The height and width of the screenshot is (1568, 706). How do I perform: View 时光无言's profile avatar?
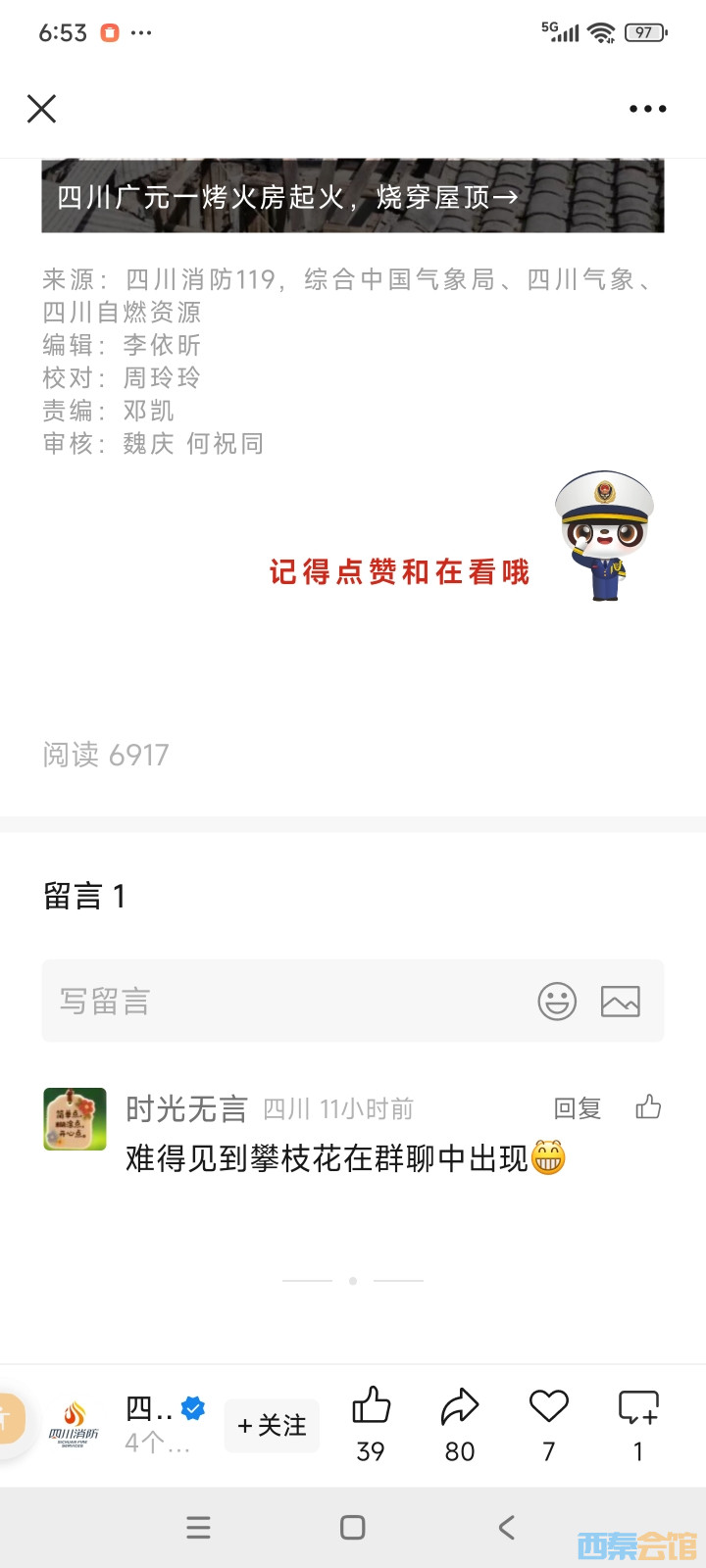click(76, 1118)
